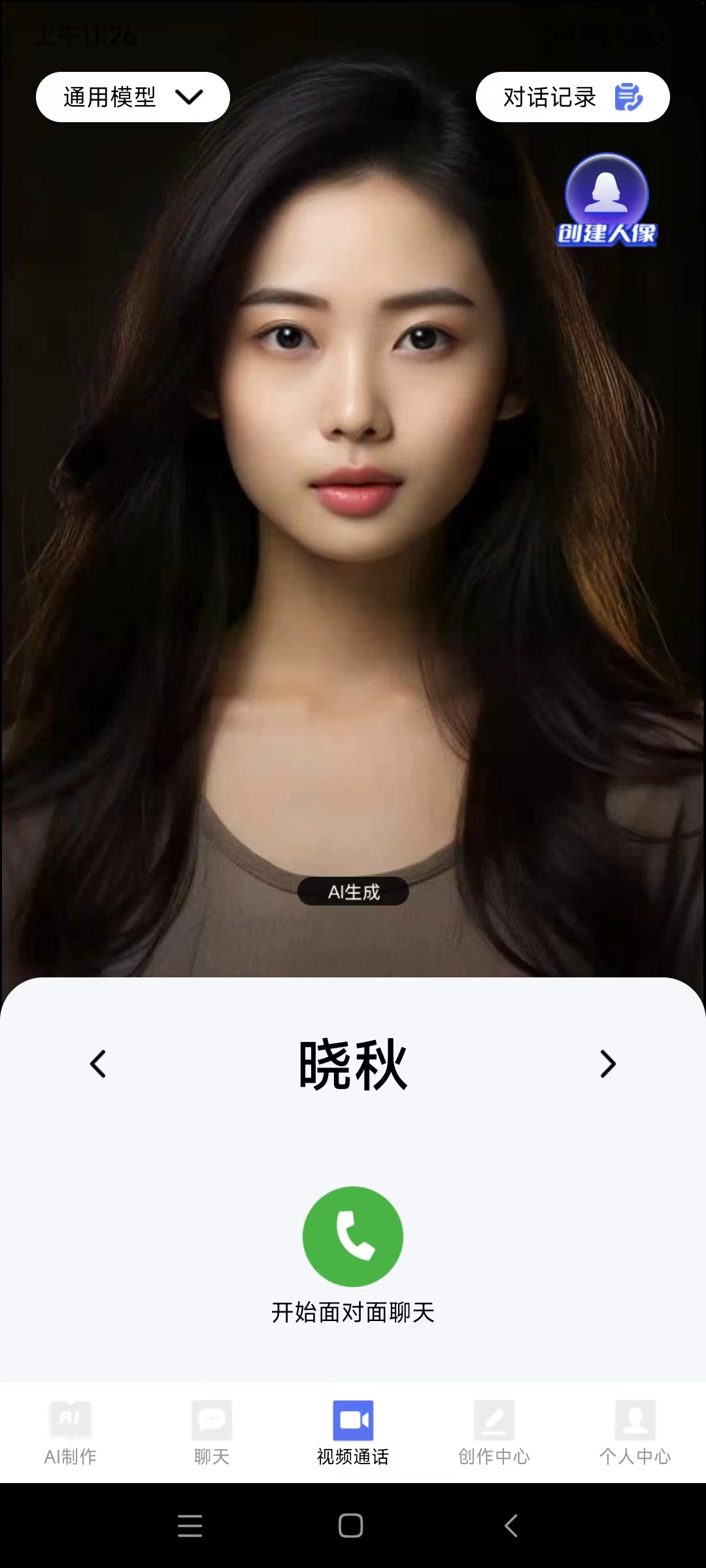Expand the 通用模型 model dropdown
The height and width of the screenshot is (1568, 706).
pyautogui.click(x=133, y=97)
